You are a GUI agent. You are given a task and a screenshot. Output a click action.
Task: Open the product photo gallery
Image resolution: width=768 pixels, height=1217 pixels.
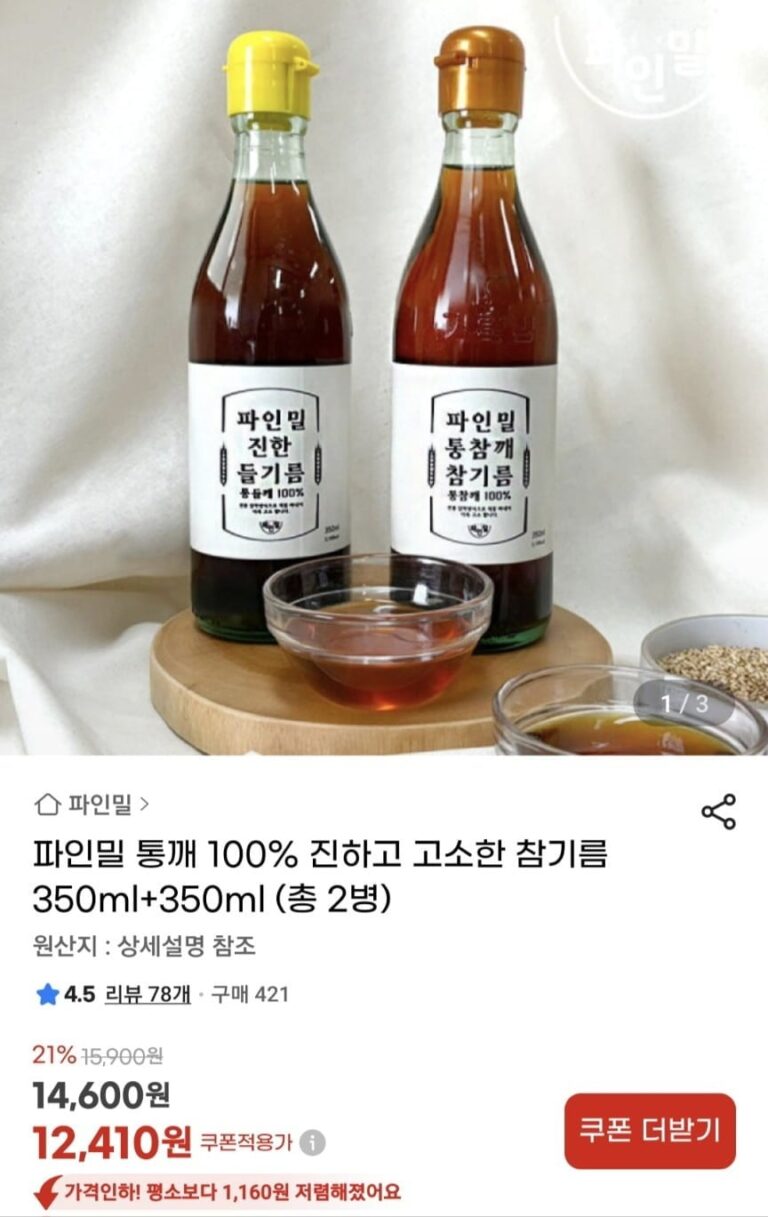384,380
